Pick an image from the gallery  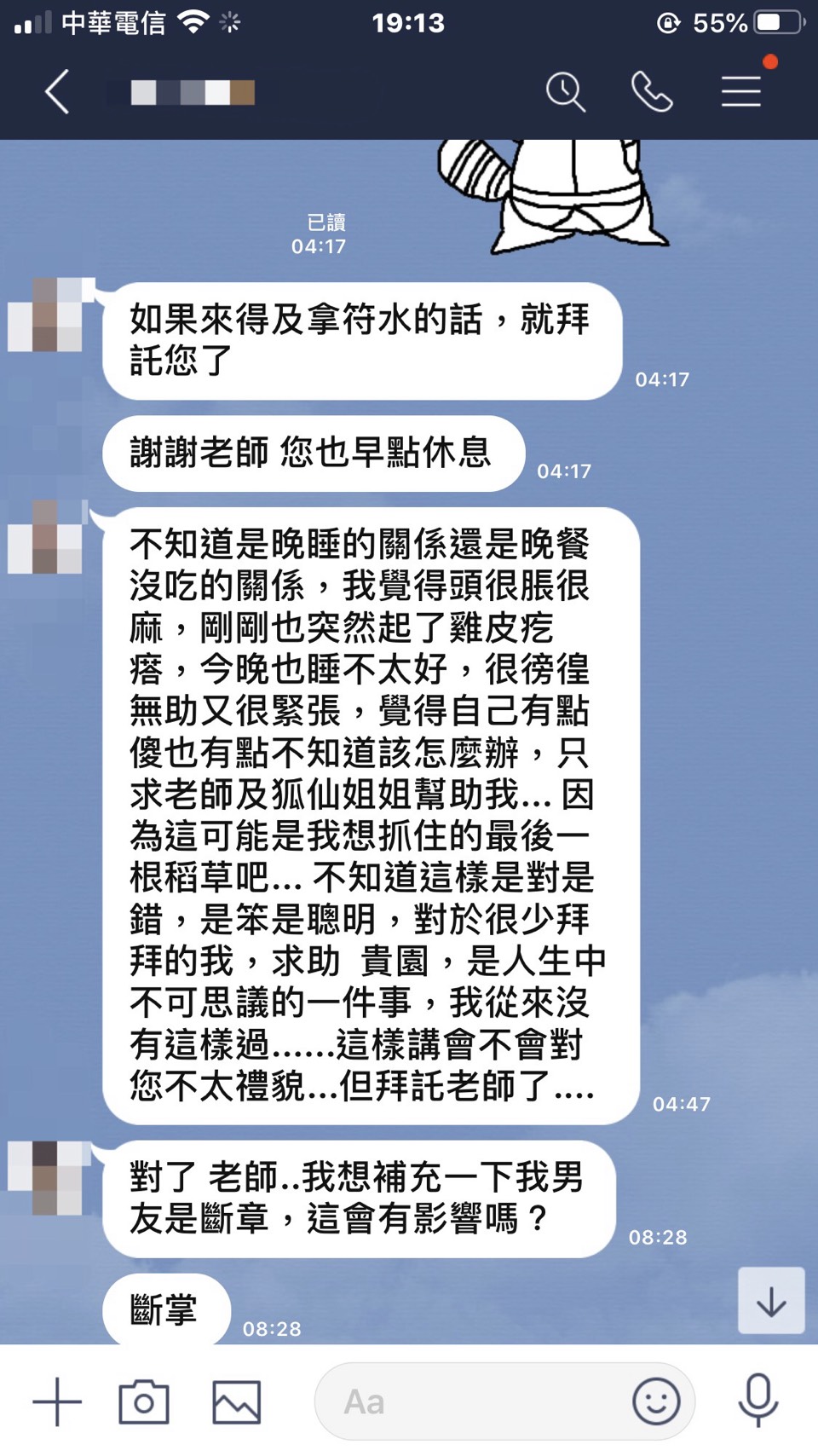236,1401
